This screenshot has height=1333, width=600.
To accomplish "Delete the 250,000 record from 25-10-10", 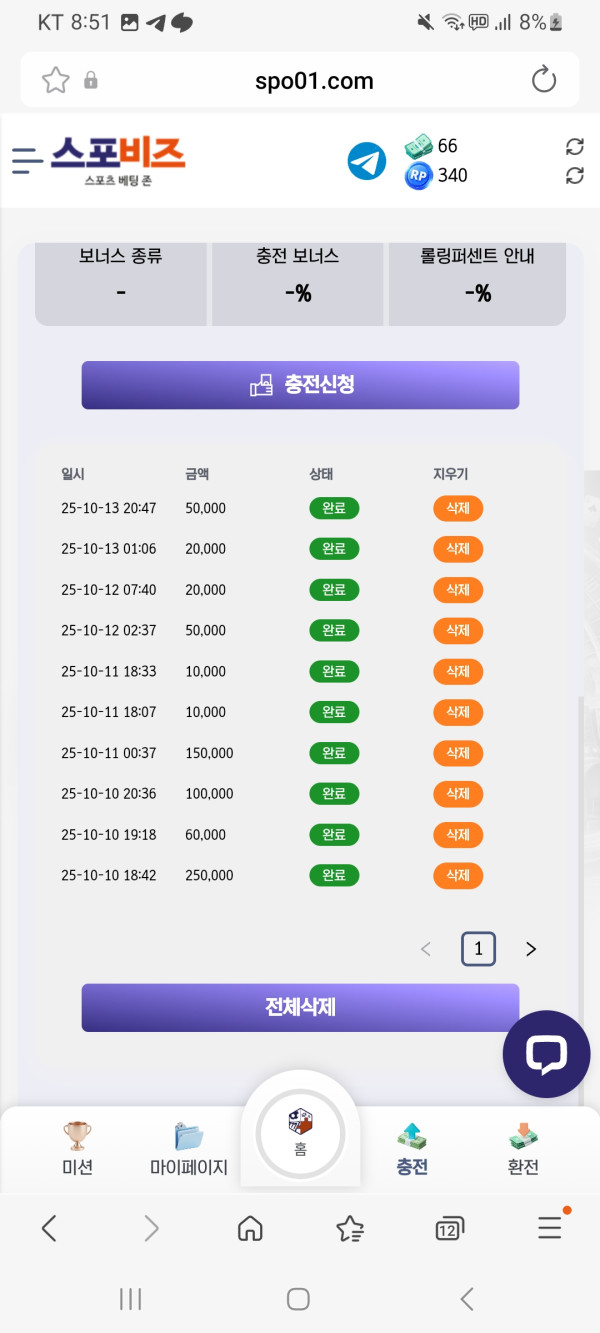I will coord(457,875).
